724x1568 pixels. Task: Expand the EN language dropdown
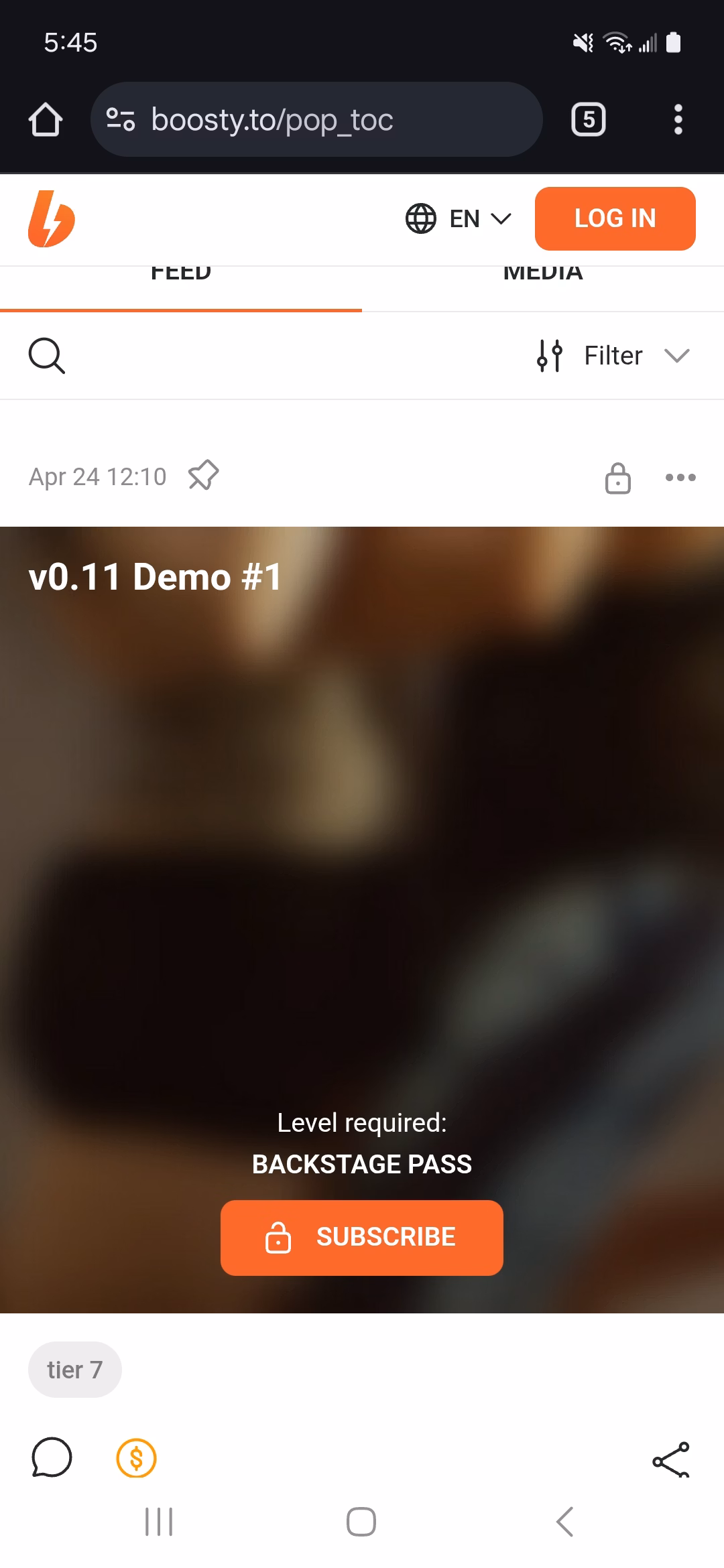point(459,218)
